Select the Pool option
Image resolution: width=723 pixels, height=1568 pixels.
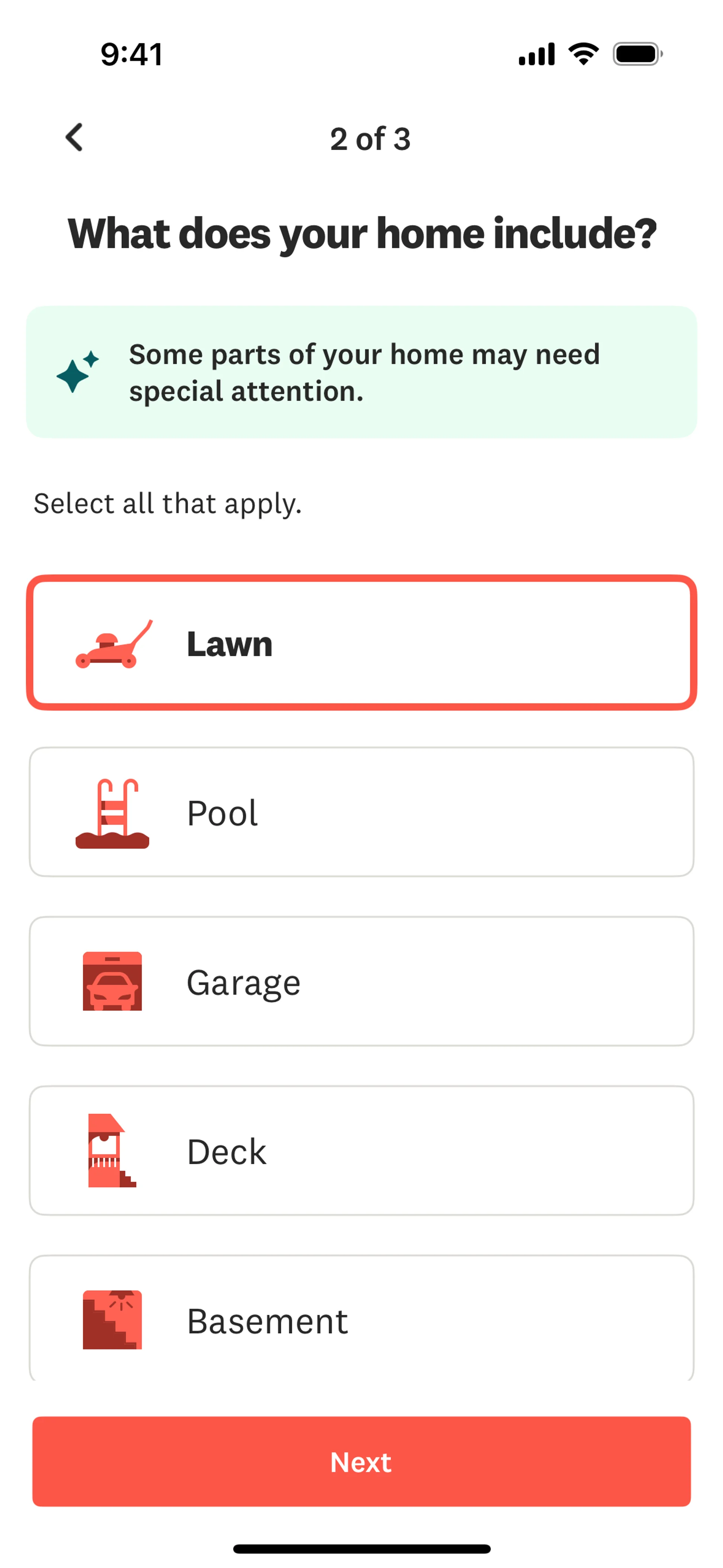[361, 812]
